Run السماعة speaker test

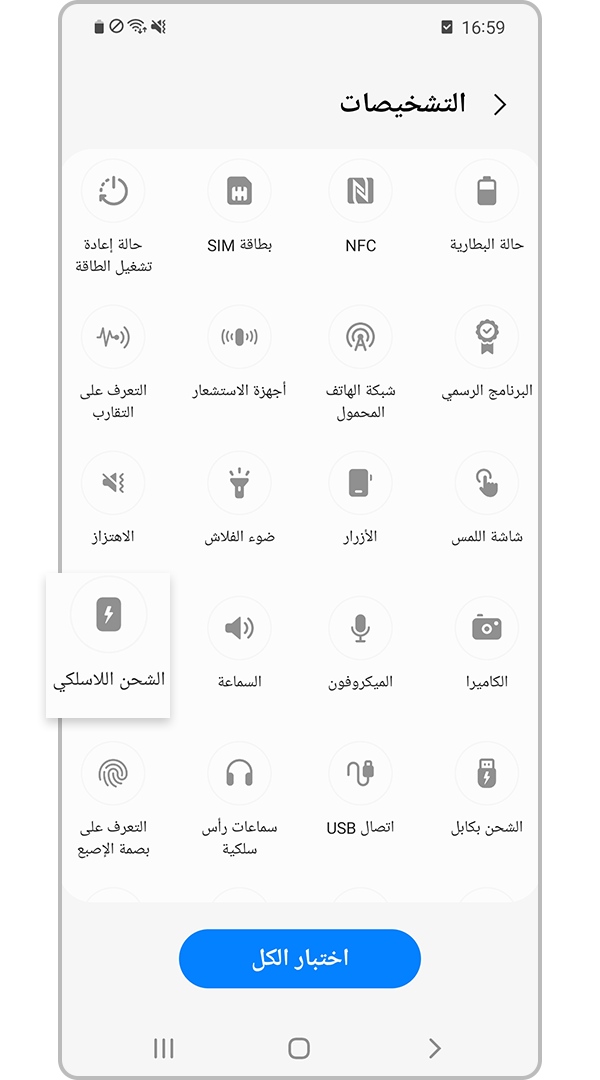coord(239,628)
